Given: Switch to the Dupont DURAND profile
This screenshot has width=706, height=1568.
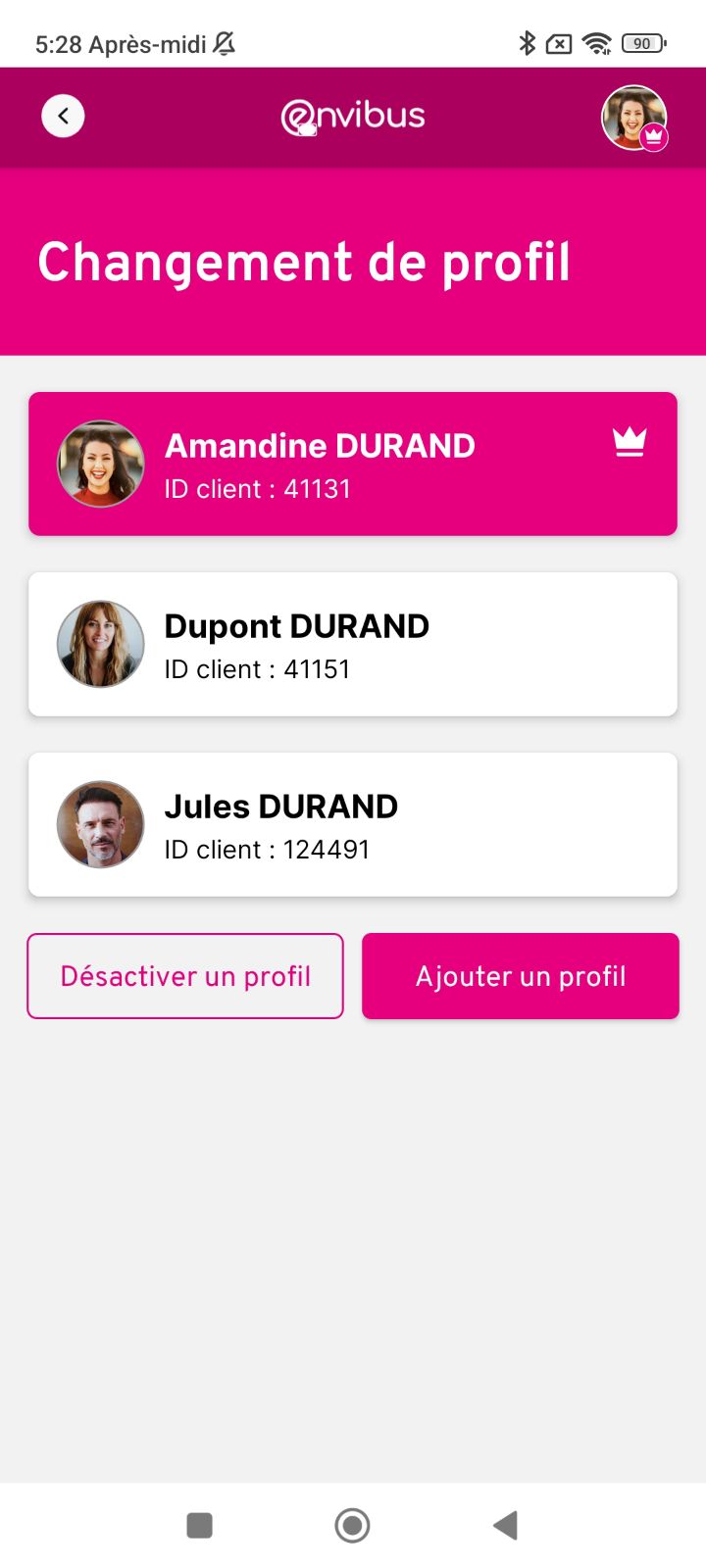Looking at the screenshot, I should pos(353,644).
